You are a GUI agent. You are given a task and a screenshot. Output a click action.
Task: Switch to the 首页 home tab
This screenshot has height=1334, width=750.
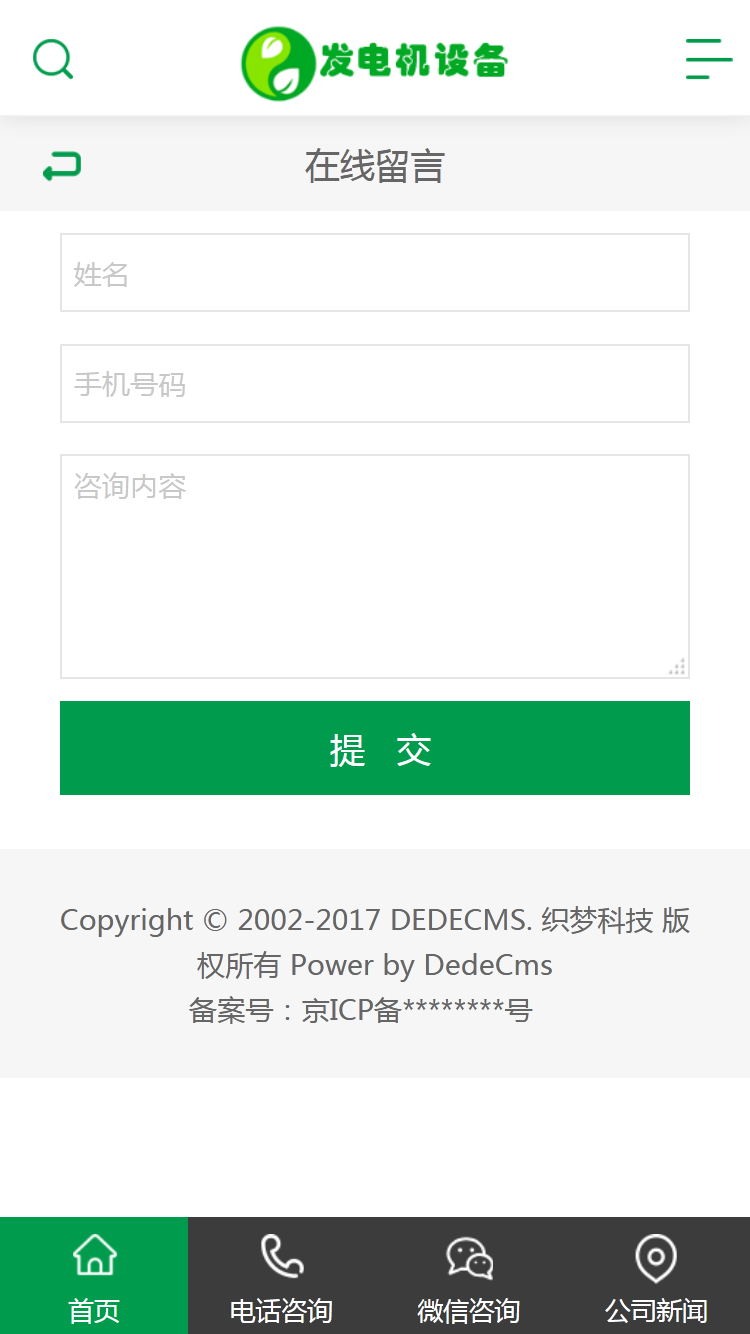[x=94, y=1276]
